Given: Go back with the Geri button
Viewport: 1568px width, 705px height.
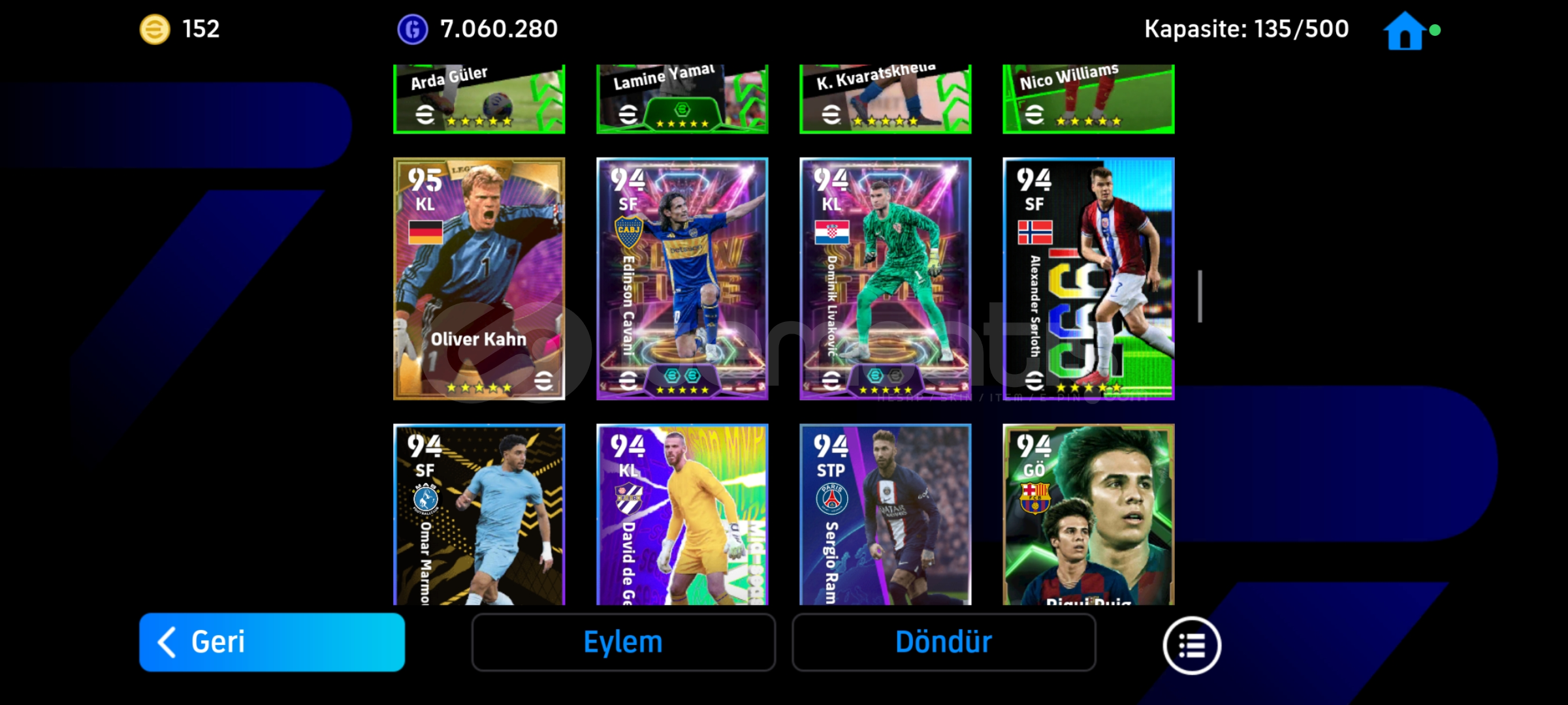Looking at the screenshot, I should coord(272,642).
